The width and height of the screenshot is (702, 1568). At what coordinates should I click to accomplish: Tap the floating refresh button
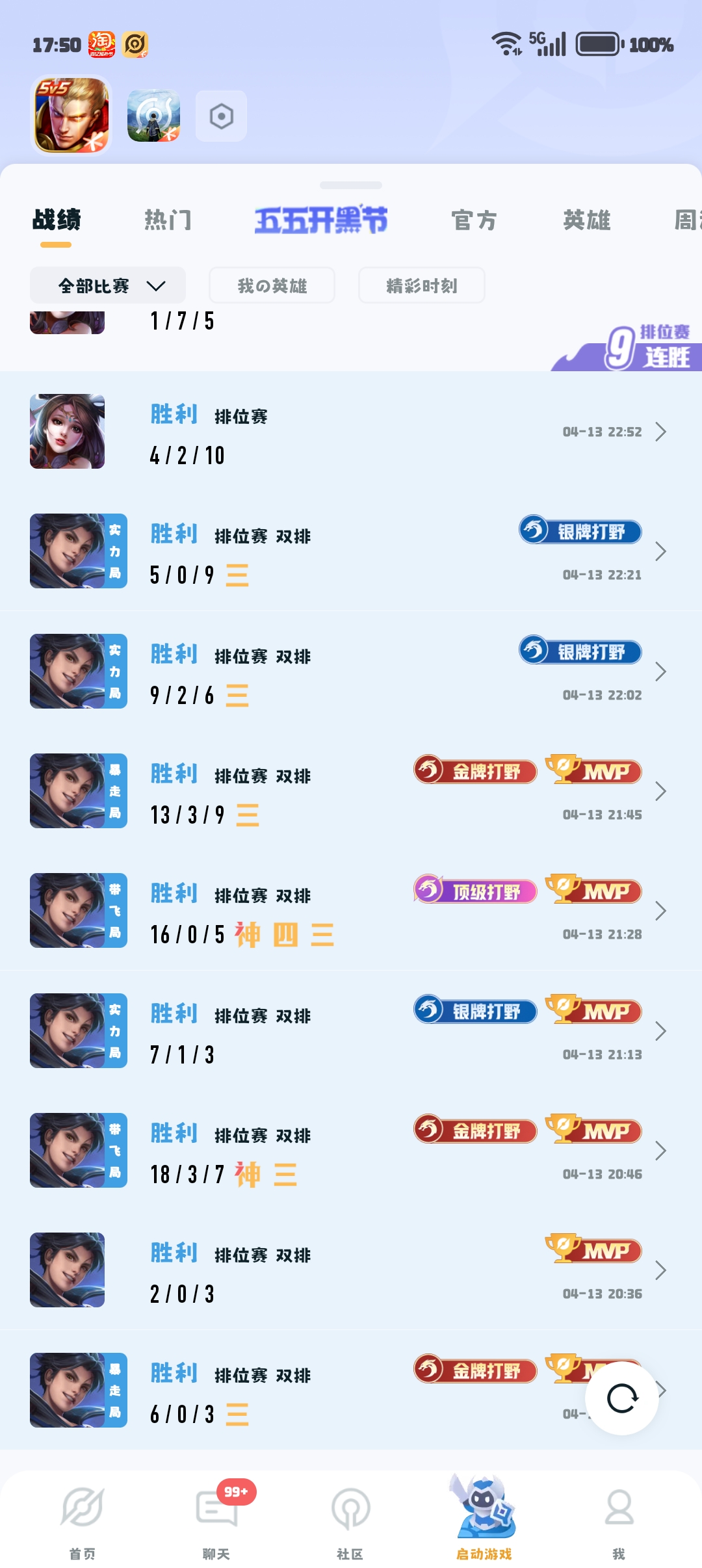click(621, 1398)
